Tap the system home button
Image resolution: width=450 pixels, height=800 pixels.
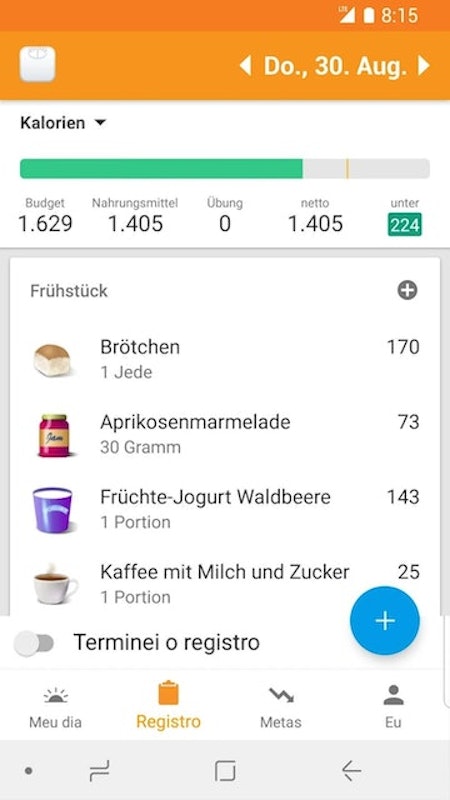[x=225, y=770]
